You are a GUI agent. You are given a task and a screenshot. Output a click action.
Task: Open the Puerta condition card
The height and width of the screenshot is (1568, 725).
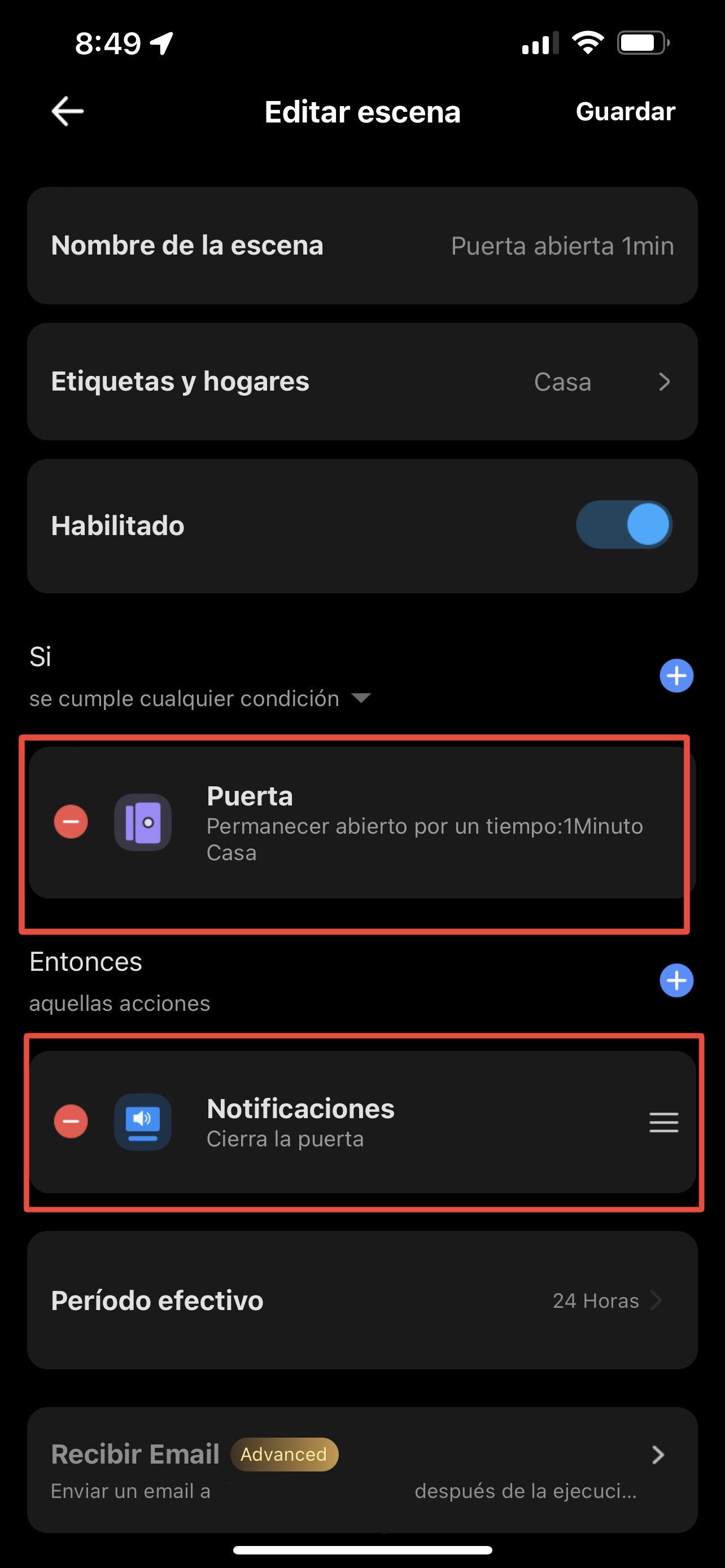coord(362,823)
